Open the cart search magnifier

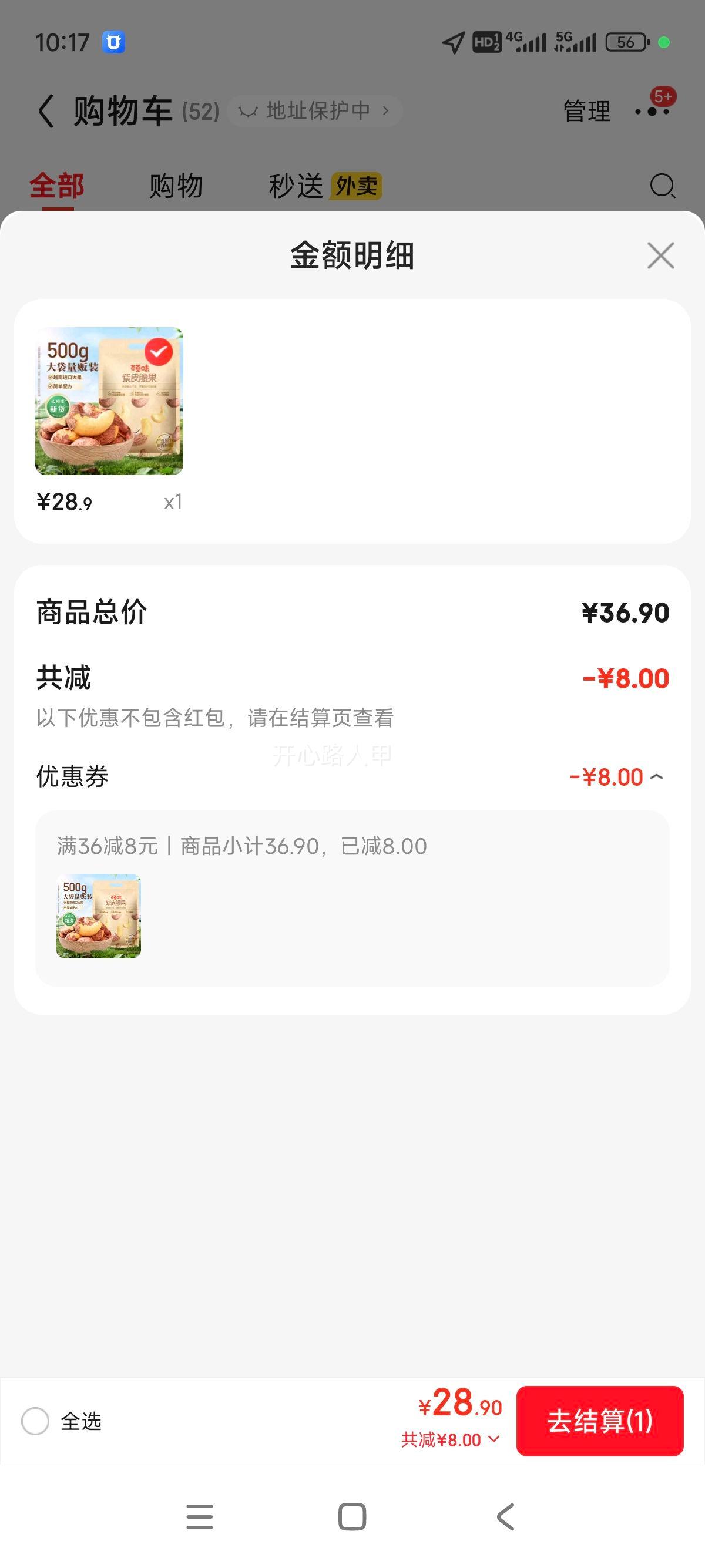pyautogui.click(x=662, y=186)
